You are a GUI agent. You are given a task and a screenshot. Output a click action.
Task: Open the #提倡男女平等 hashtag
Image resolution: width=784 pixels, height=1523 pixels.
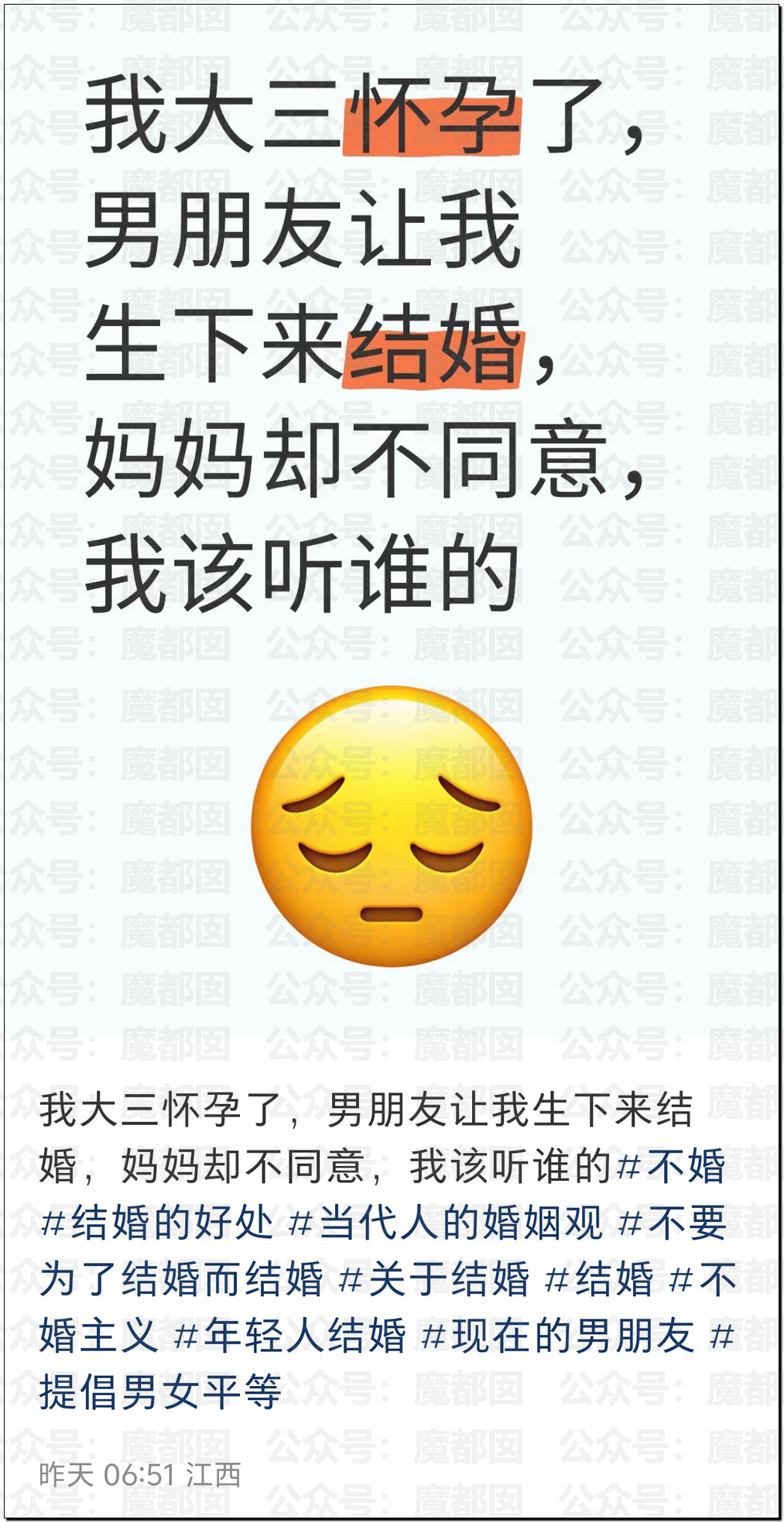[160, 1392]
